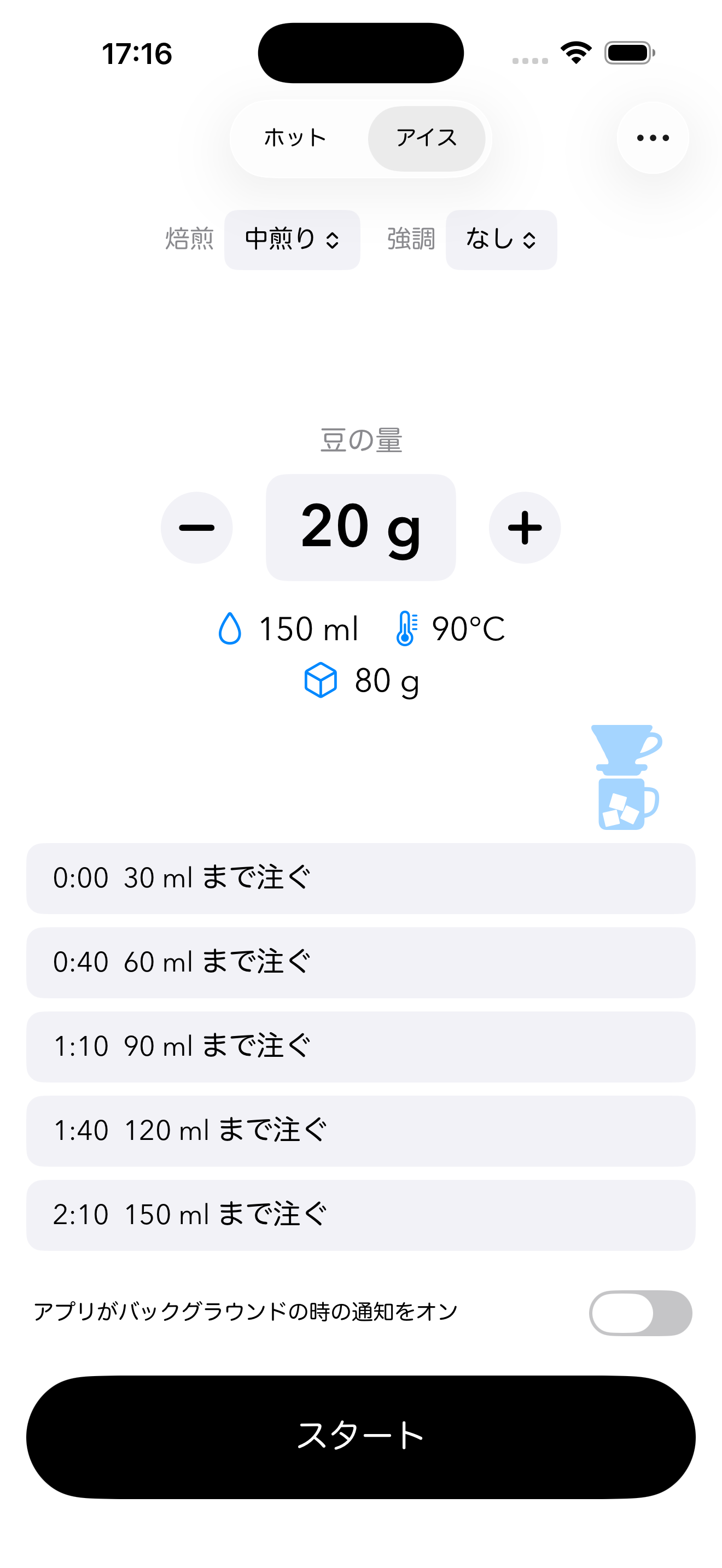Select the 2:10 final pour step

coord(360,1215)
